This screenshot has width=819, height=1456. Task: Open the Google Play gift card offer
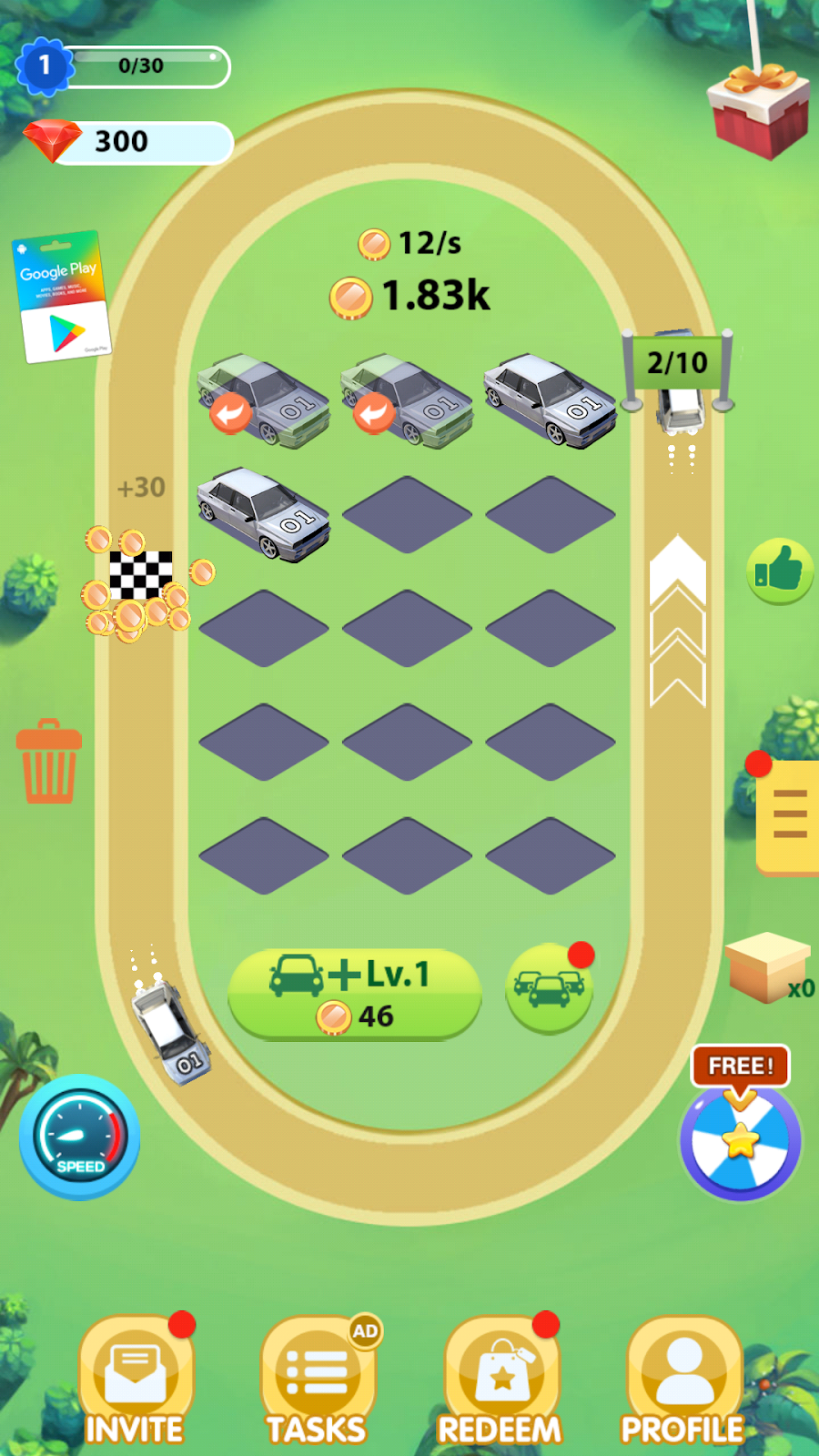62,298
